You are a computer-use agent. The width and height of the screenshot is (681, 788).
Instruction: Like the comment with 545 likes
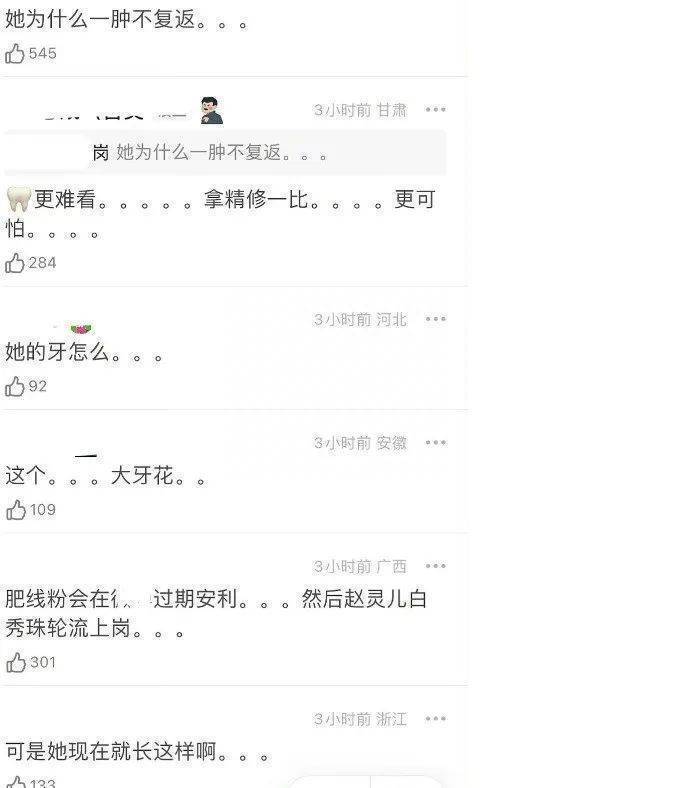click(15, 53)
